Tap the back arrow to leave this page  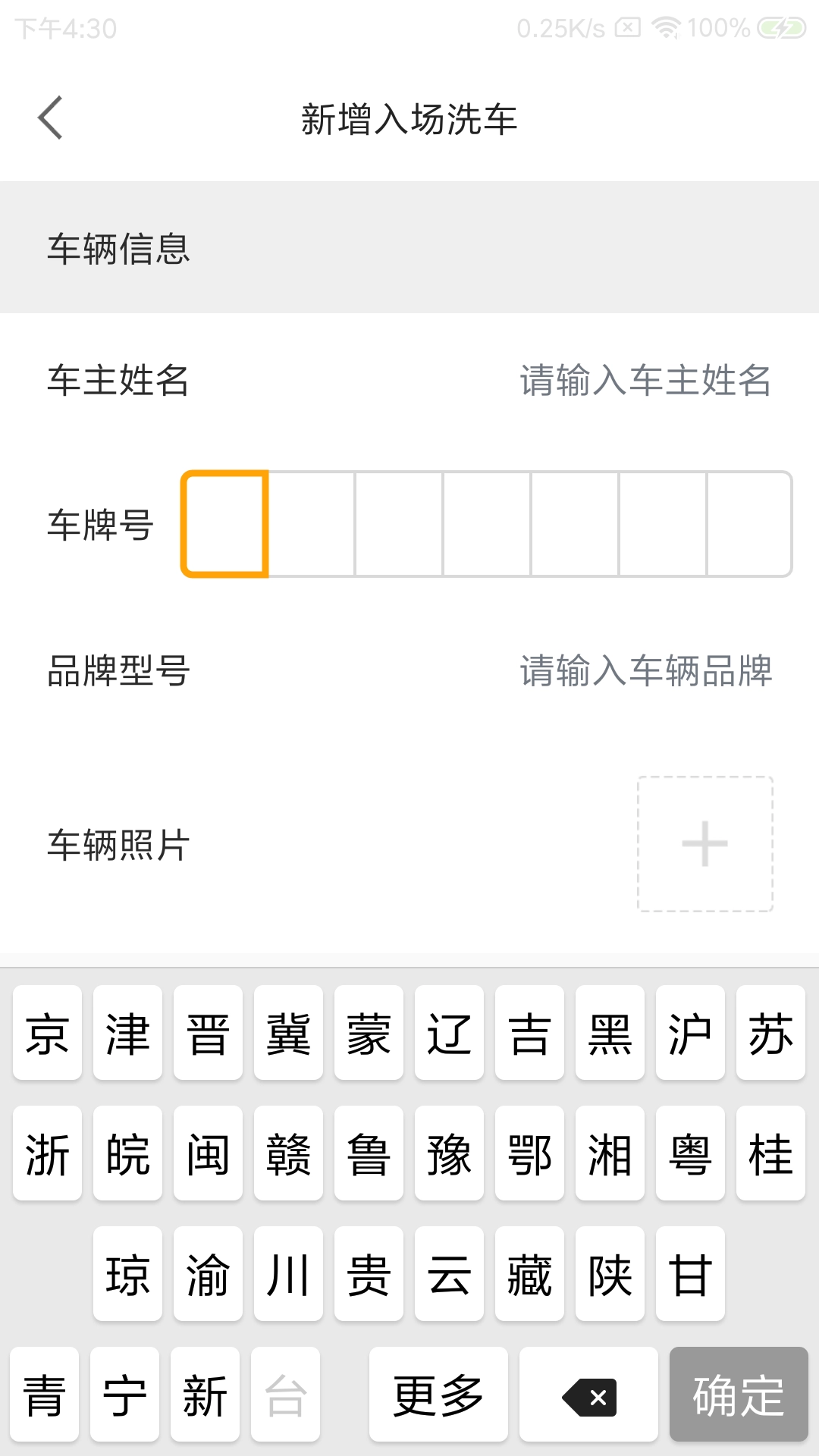tap(50, 118)
